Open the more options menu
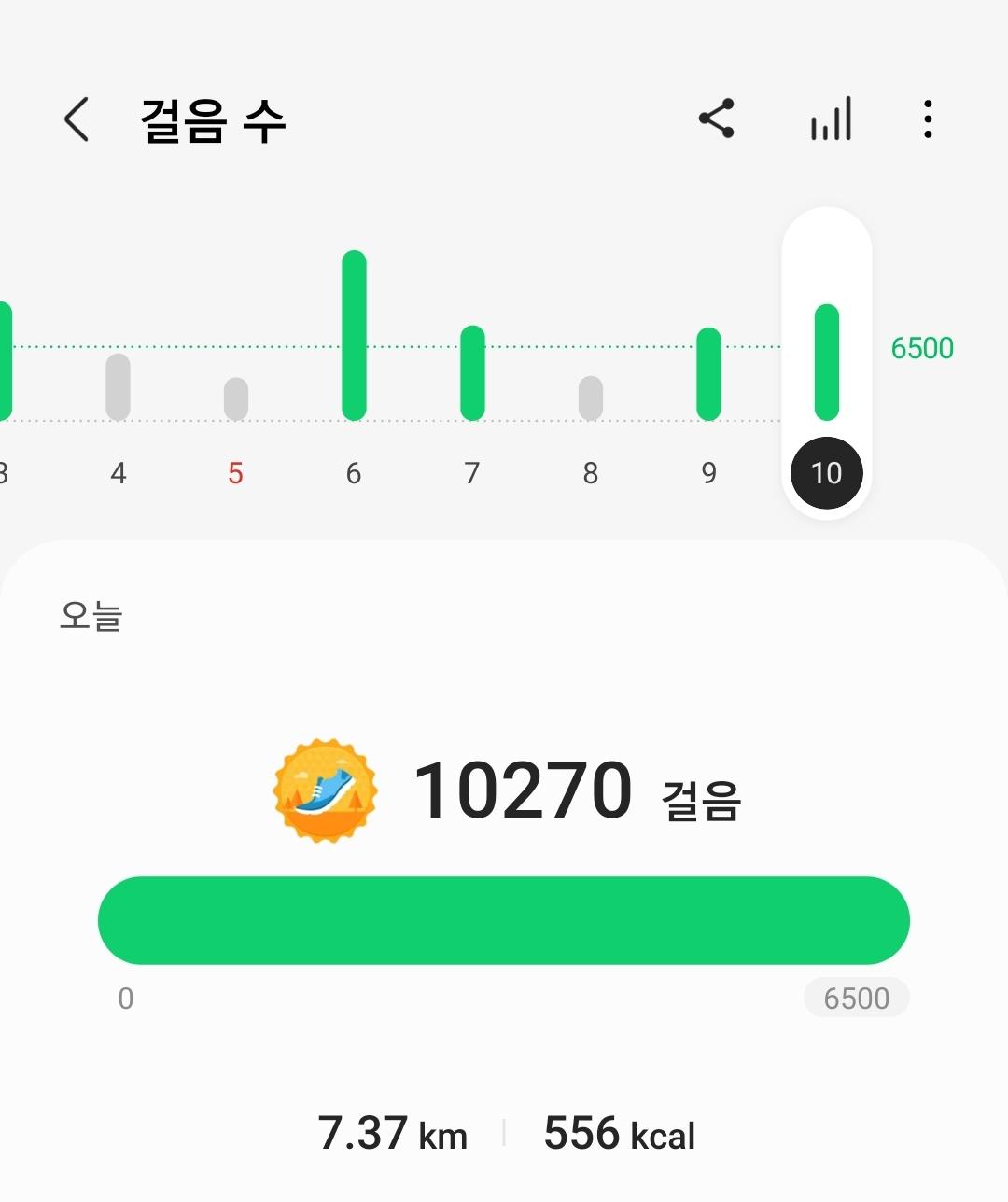Screen dimensions: 1008x1202 [x=927, y=119]
